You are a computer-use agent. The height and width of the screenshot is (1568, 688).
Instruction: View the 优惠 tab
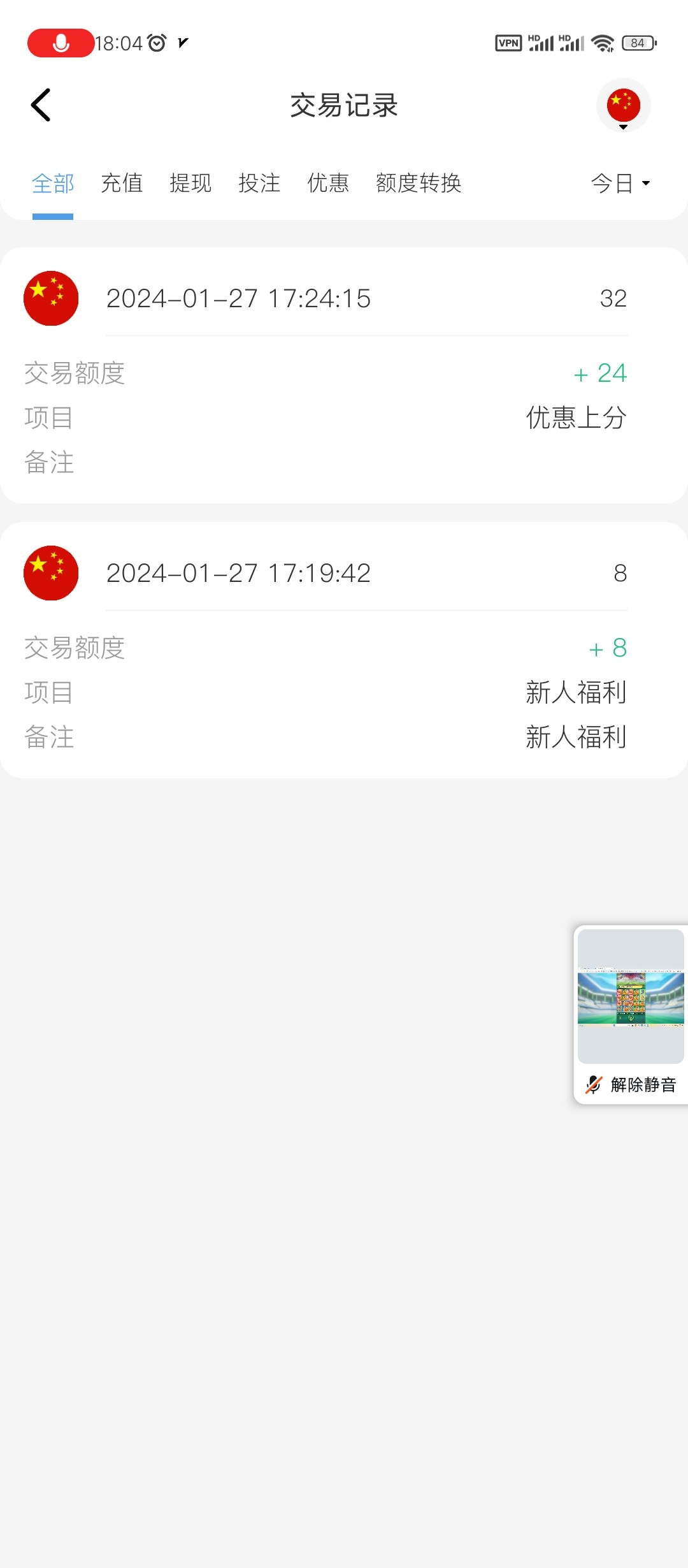pos(328,184)
